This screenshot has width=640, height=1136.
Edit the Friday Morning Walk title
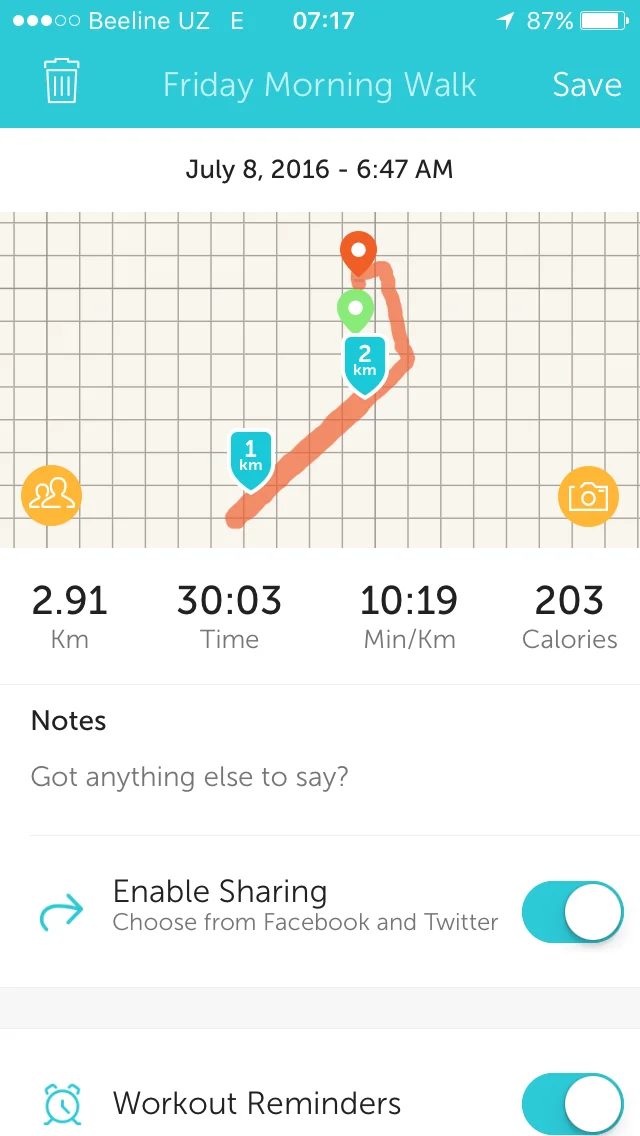pyautogui.click(x=319, y=85)
